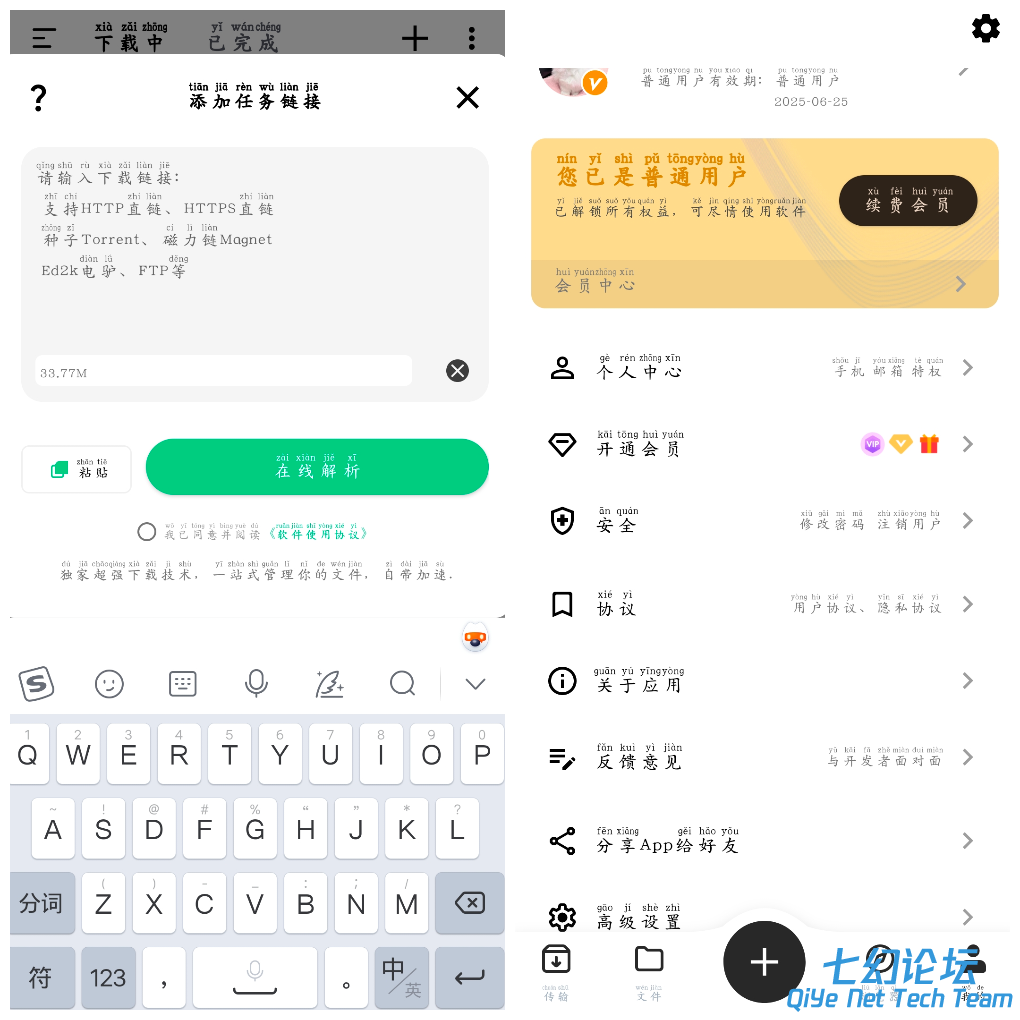
Task: Start 在线解析 online parsing
Action: tap(317, 467)
